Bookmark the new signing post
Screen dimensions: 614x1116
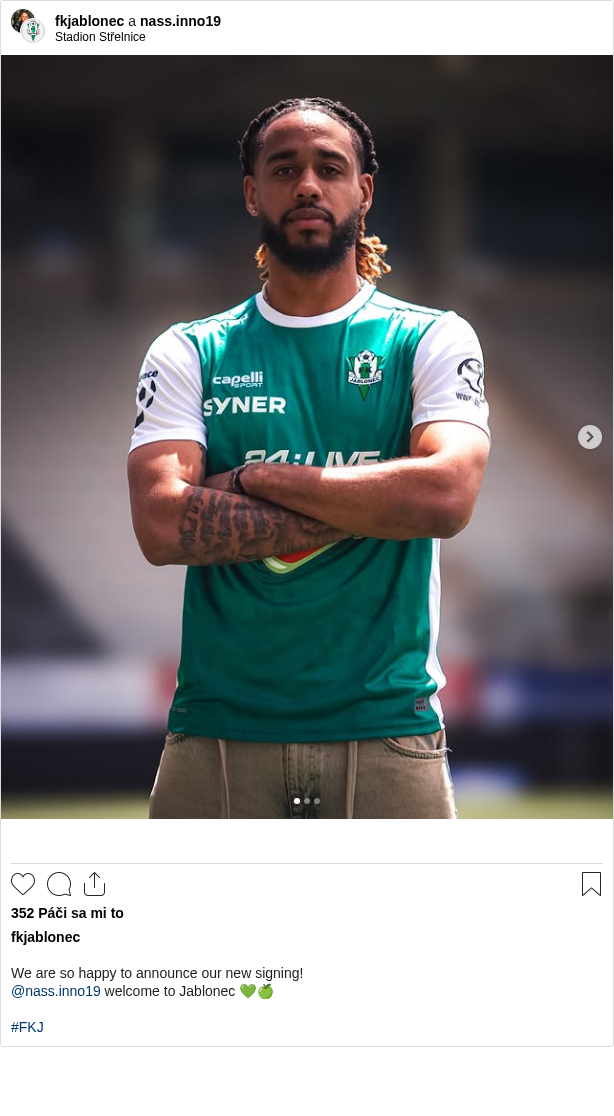click(591, 884)
